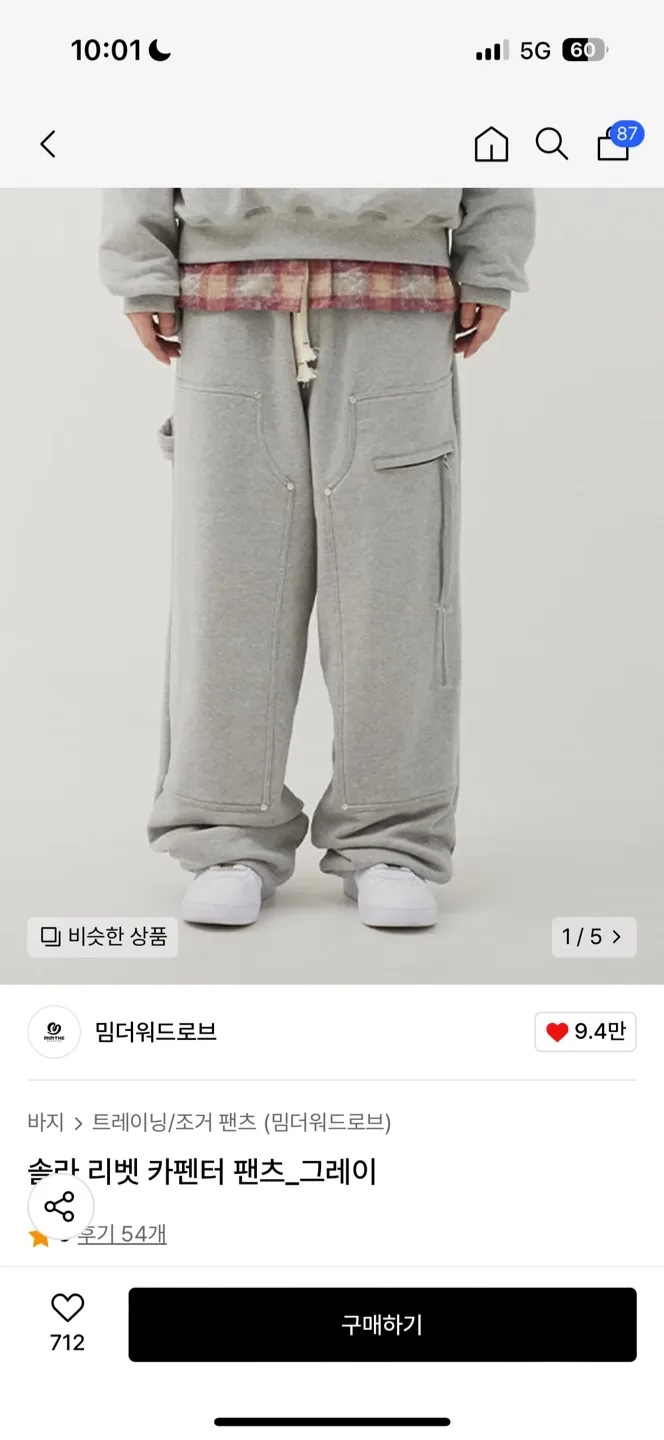Open the home icon in the top bar

490,144
